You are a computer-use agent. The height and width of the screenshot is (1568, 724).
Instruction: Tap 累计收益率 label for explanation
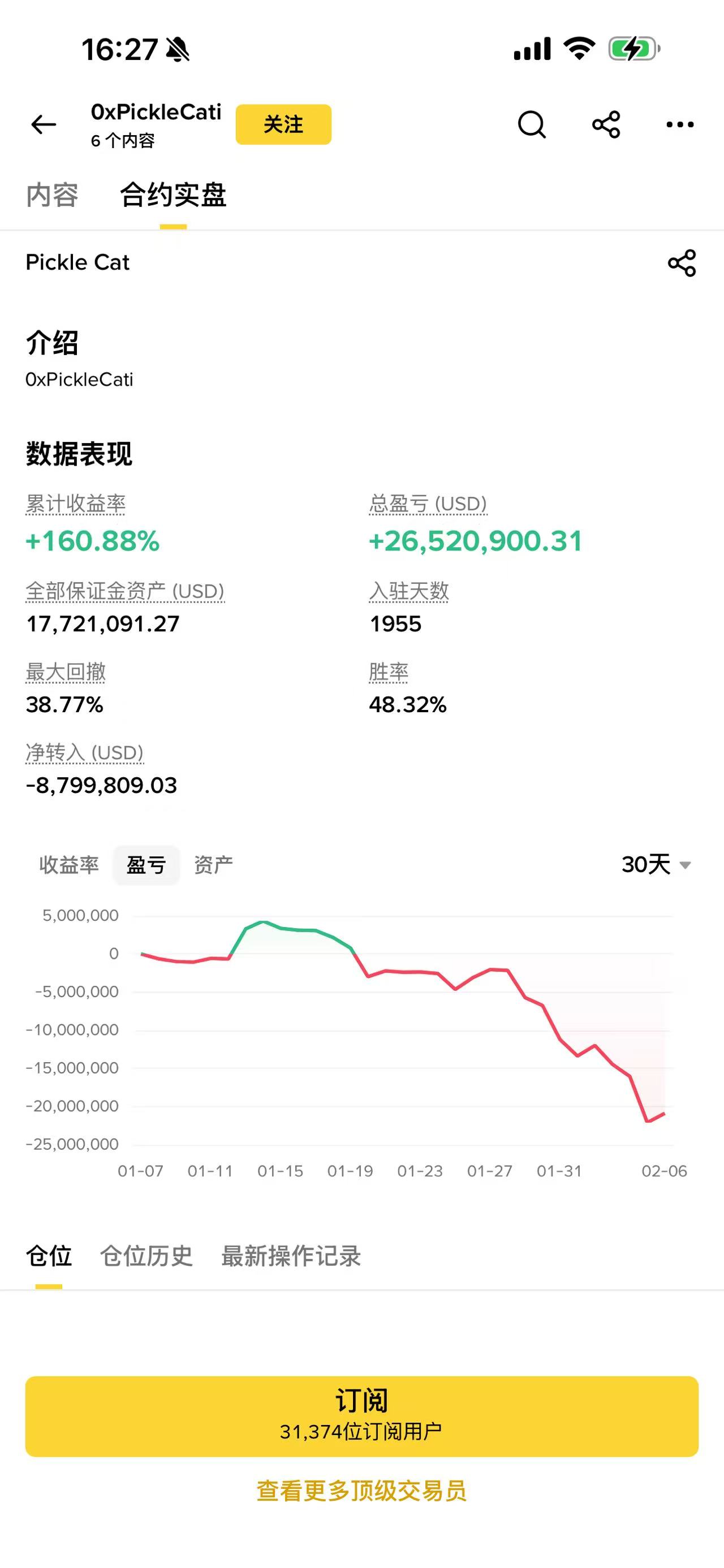[75, 504]
